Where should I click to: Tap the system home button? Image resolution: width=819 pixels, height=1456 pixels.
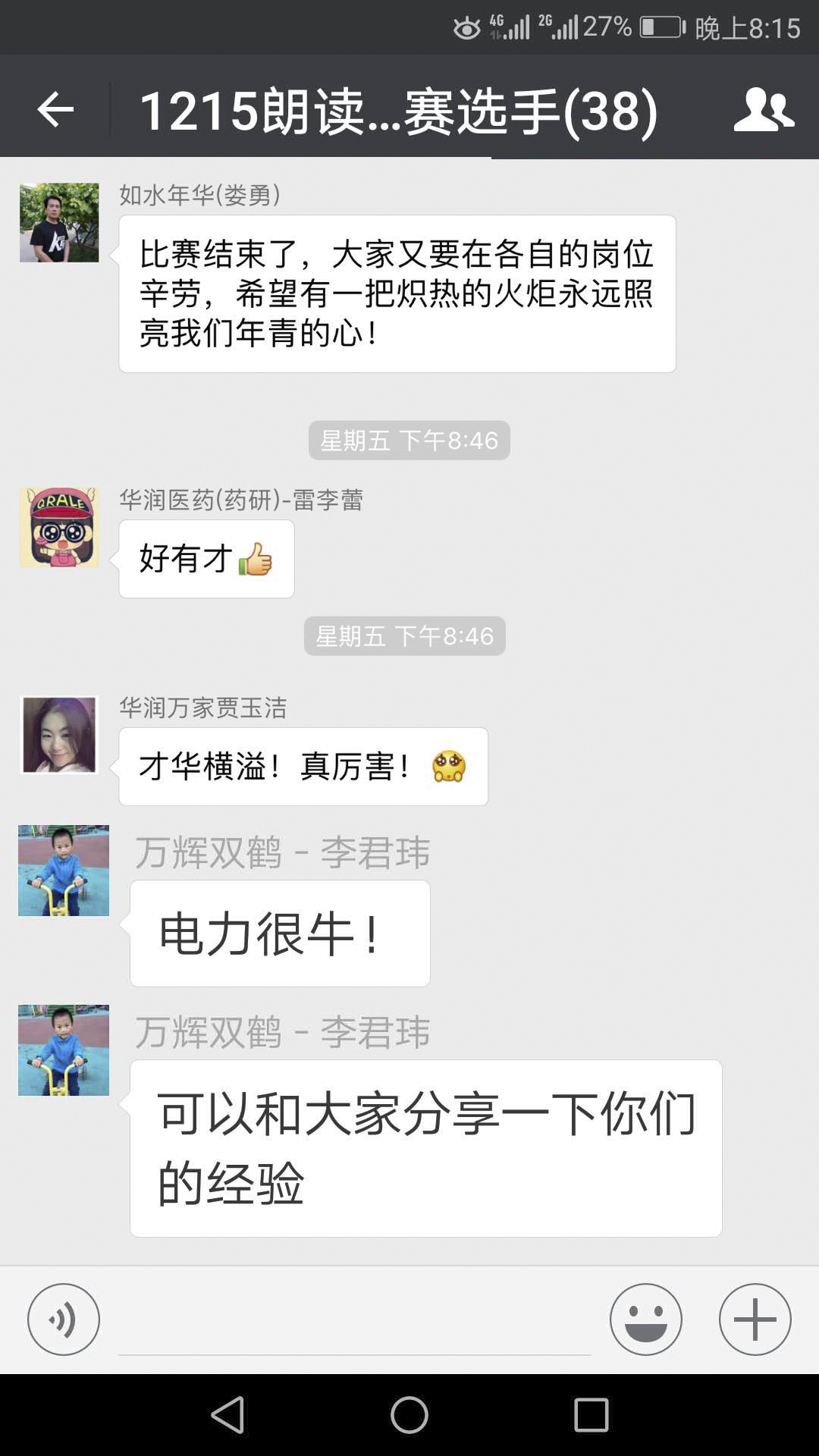(409, 1415)
